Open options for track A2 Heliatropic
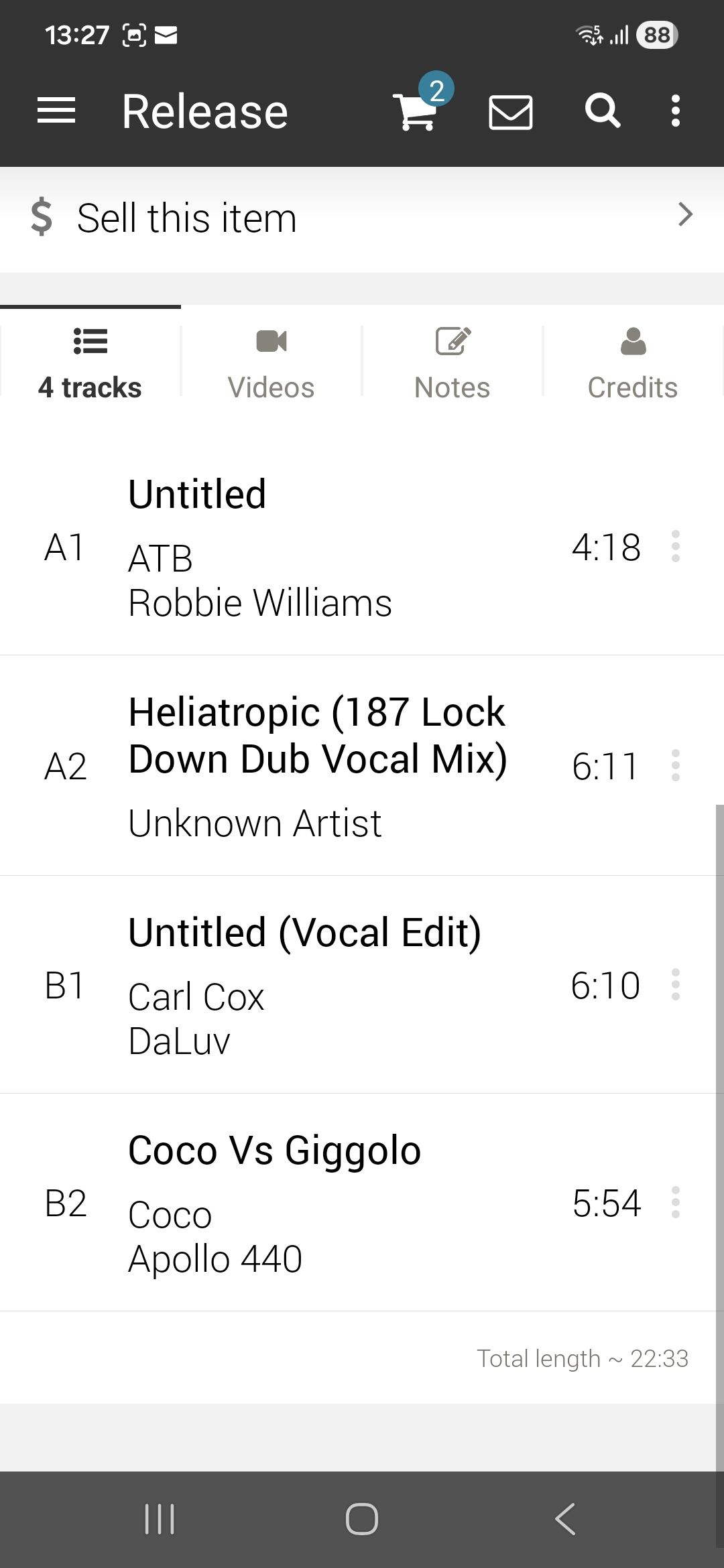Image resolution: width=724 pixels, height=1568 pixels. [x=676, y=765]
